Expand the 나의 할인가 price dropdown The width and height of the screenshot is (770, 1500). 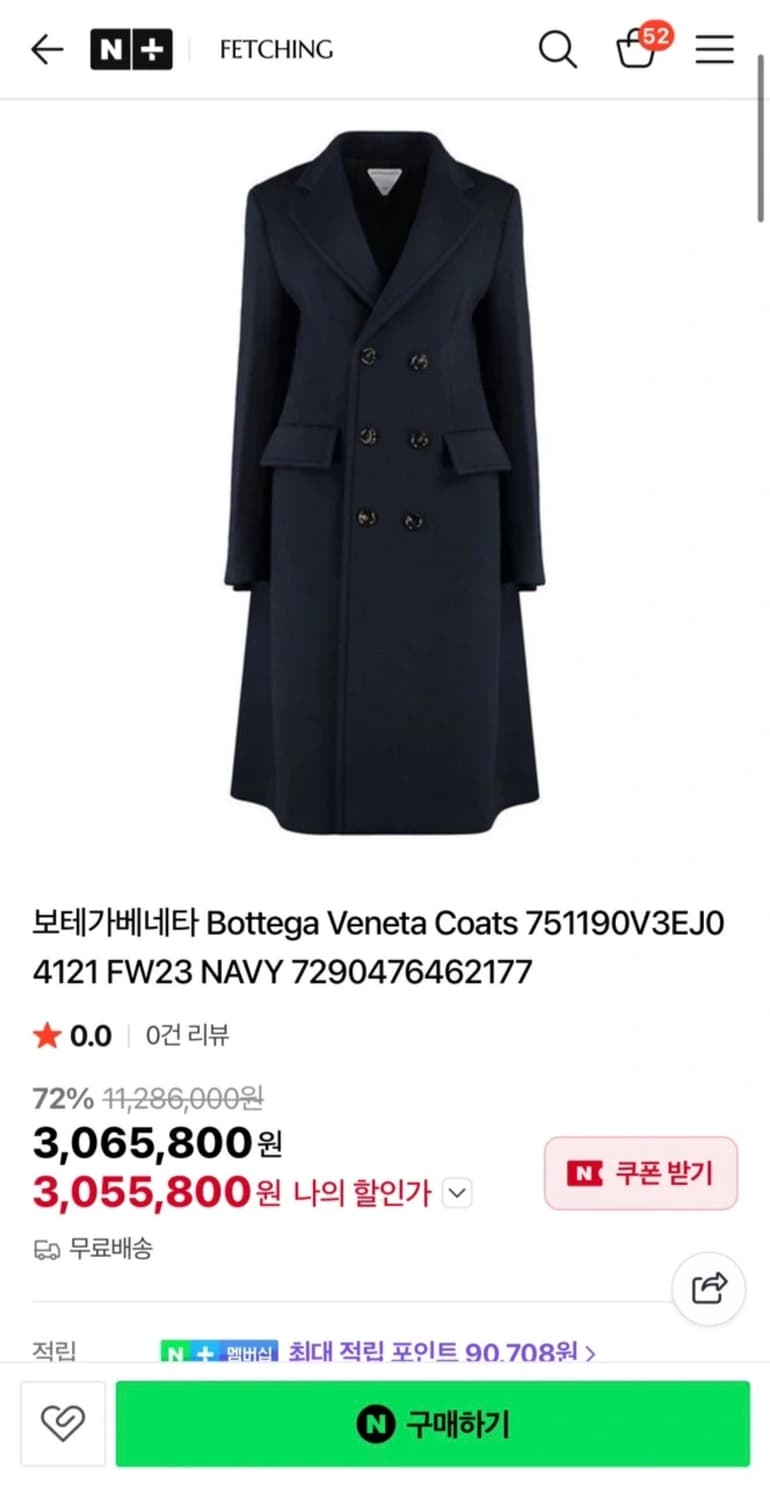click(x=456, y=1192)
